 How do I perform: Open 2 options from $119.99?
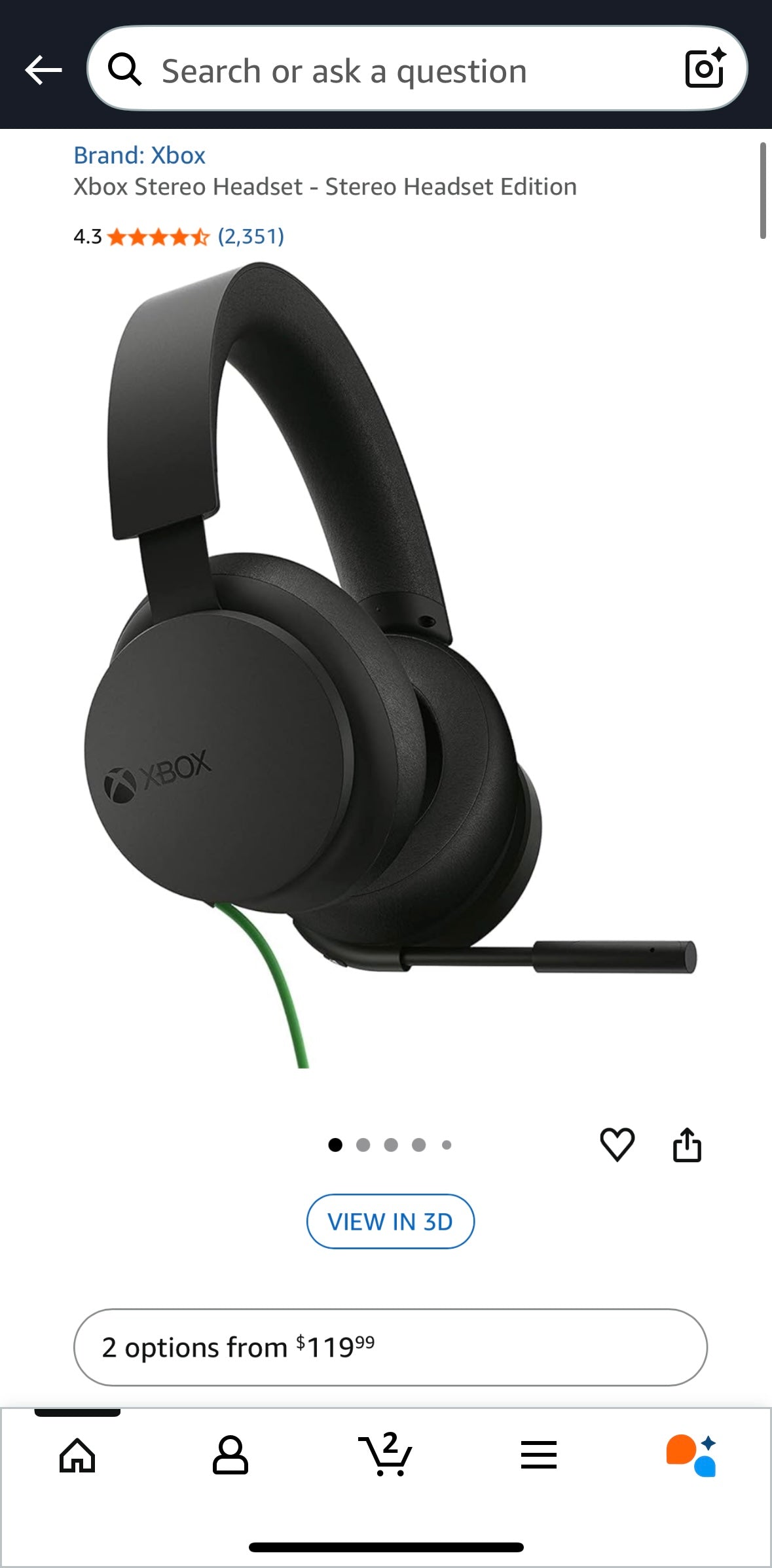tap(390, 1347)
